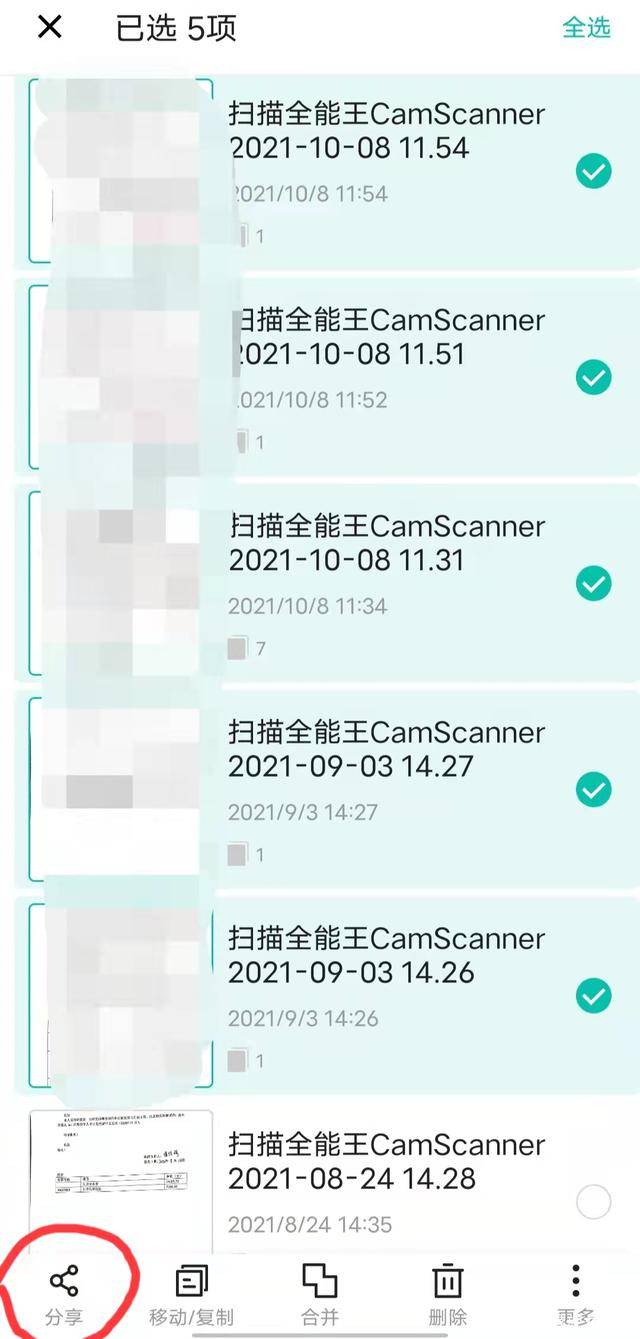This screenshot has height=1339, width=640.
Task: Uncheck the 2021-09-03 14.26 scan
Action: click(x=594, y=995)
